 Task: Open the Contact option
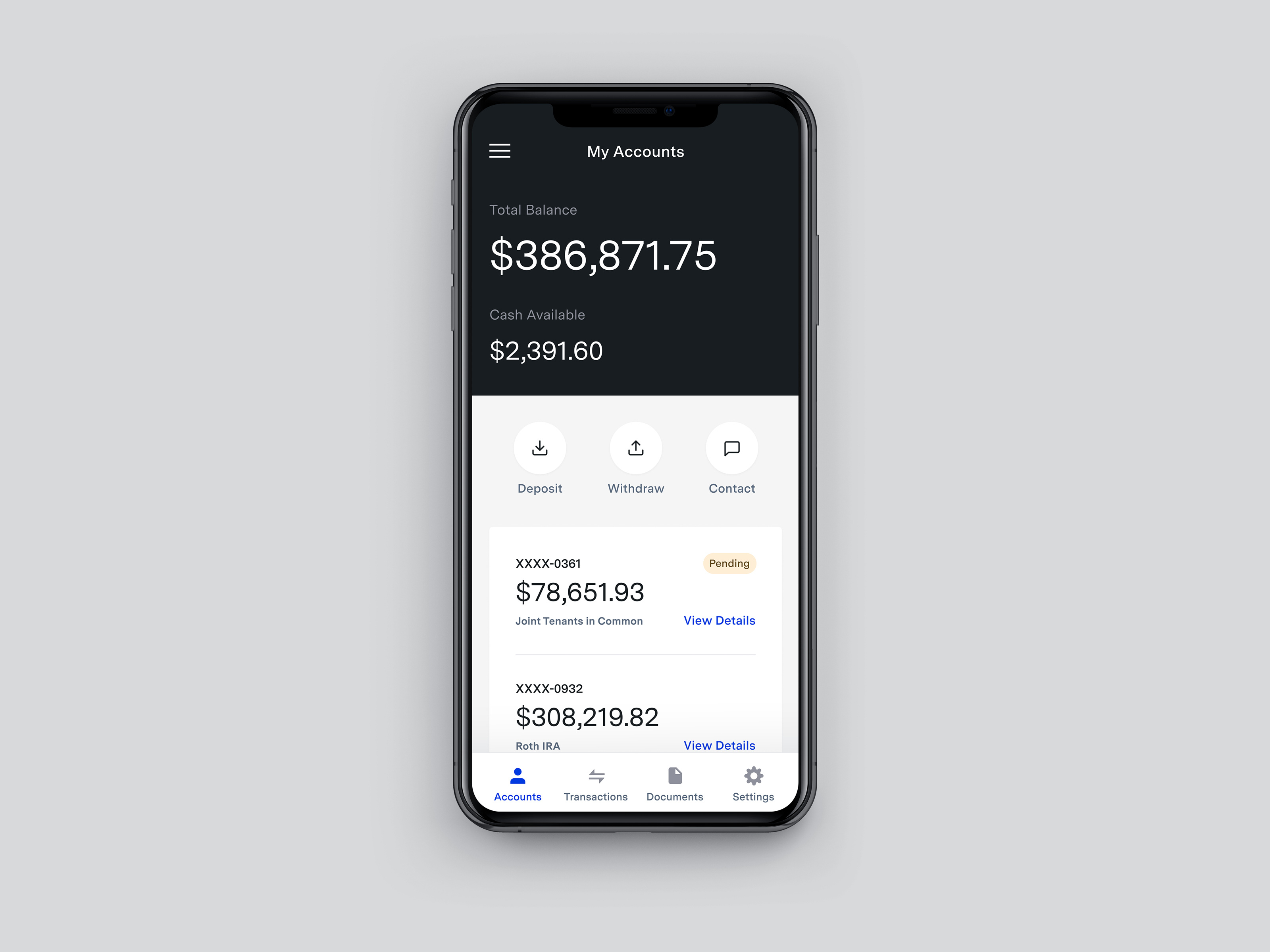[731, 448]
